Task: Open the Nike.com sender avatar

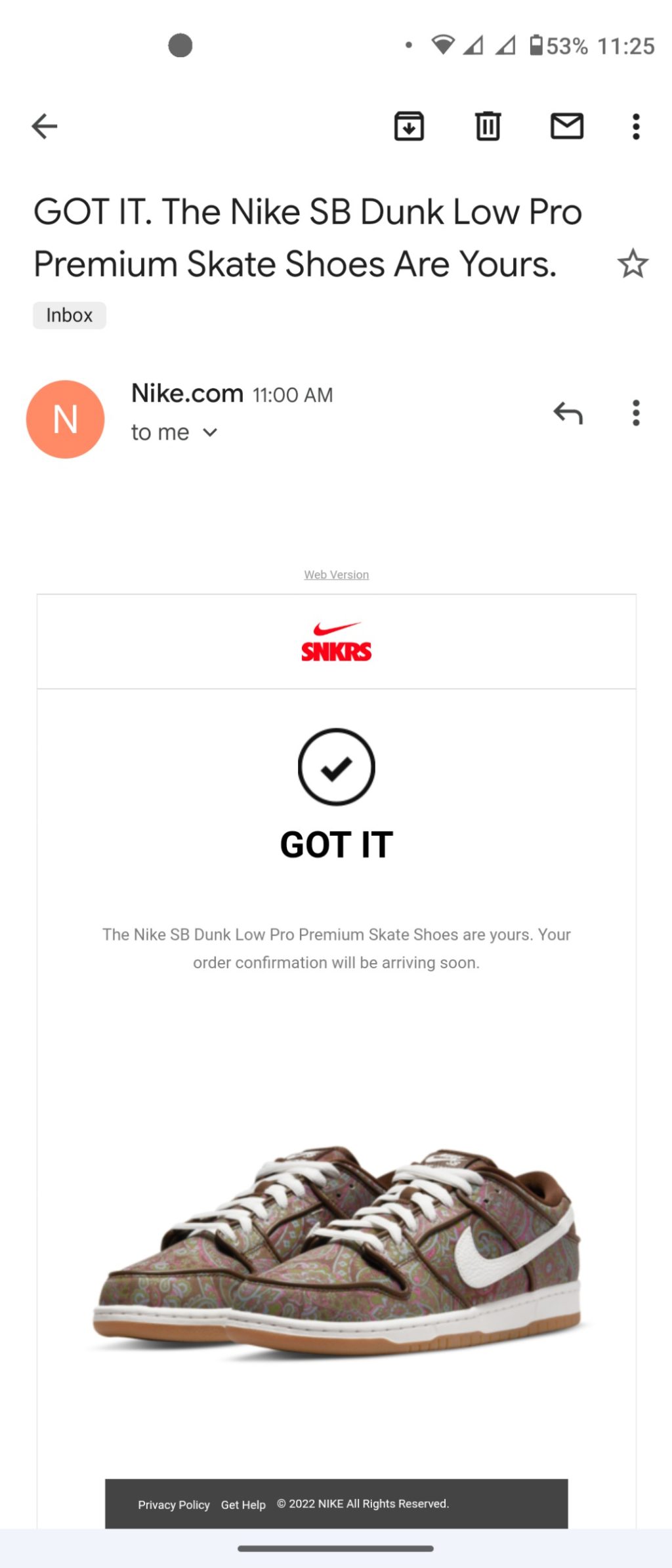Action: click(66, 419)
